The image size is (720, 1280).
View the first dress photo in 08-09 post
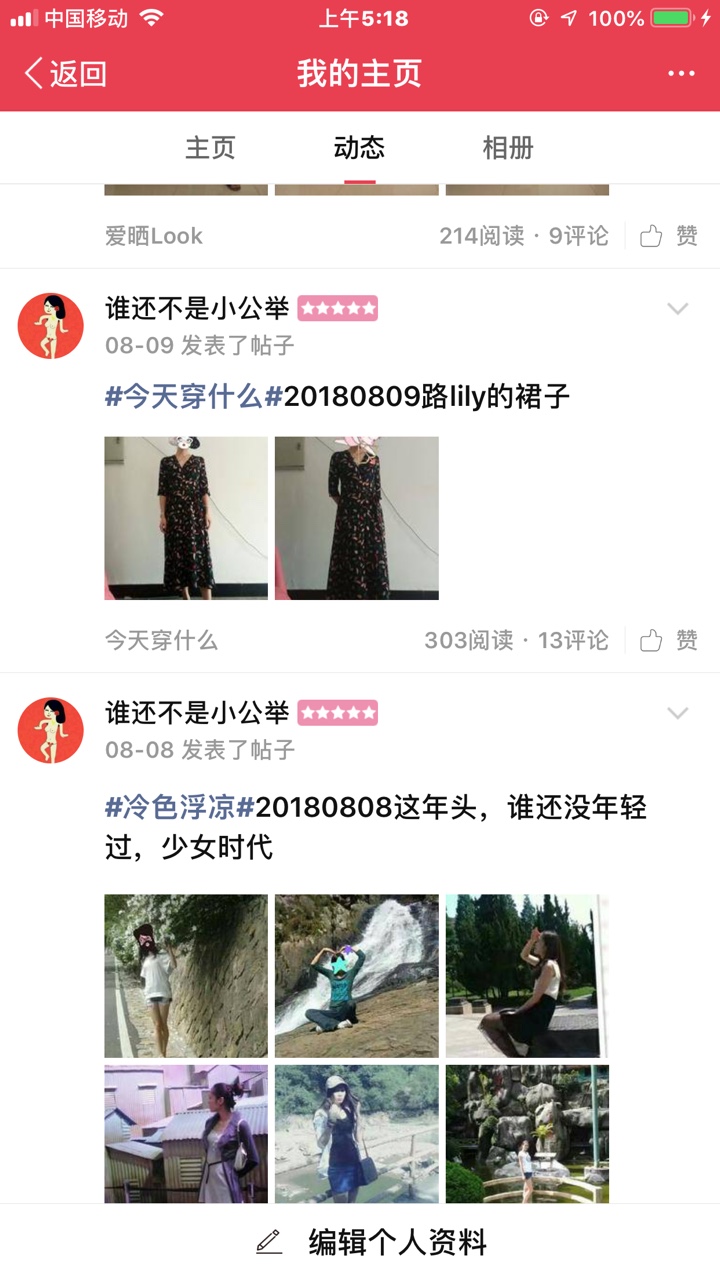[x=186, y=518]
